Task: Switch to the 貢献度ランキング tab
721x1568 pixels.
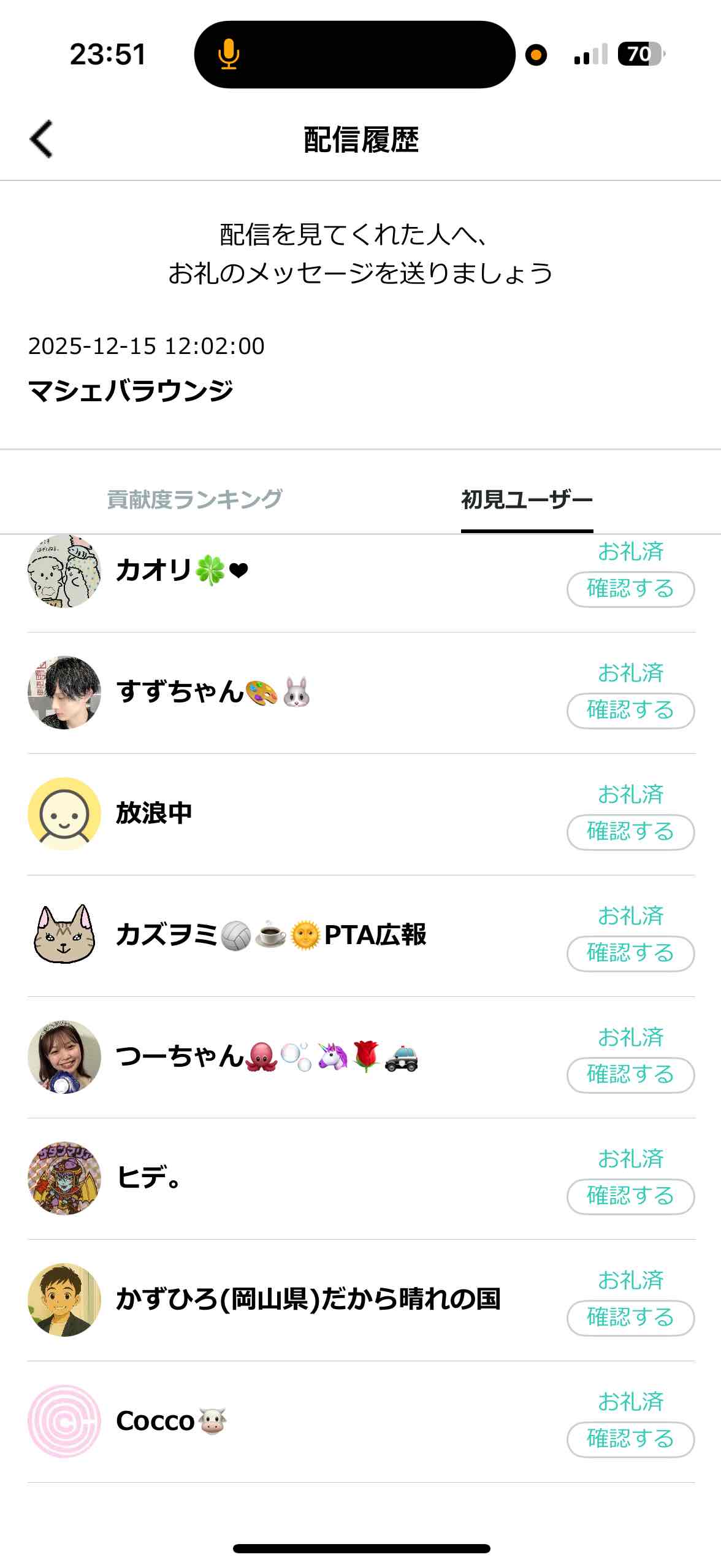Action: [x=194, y=499]
